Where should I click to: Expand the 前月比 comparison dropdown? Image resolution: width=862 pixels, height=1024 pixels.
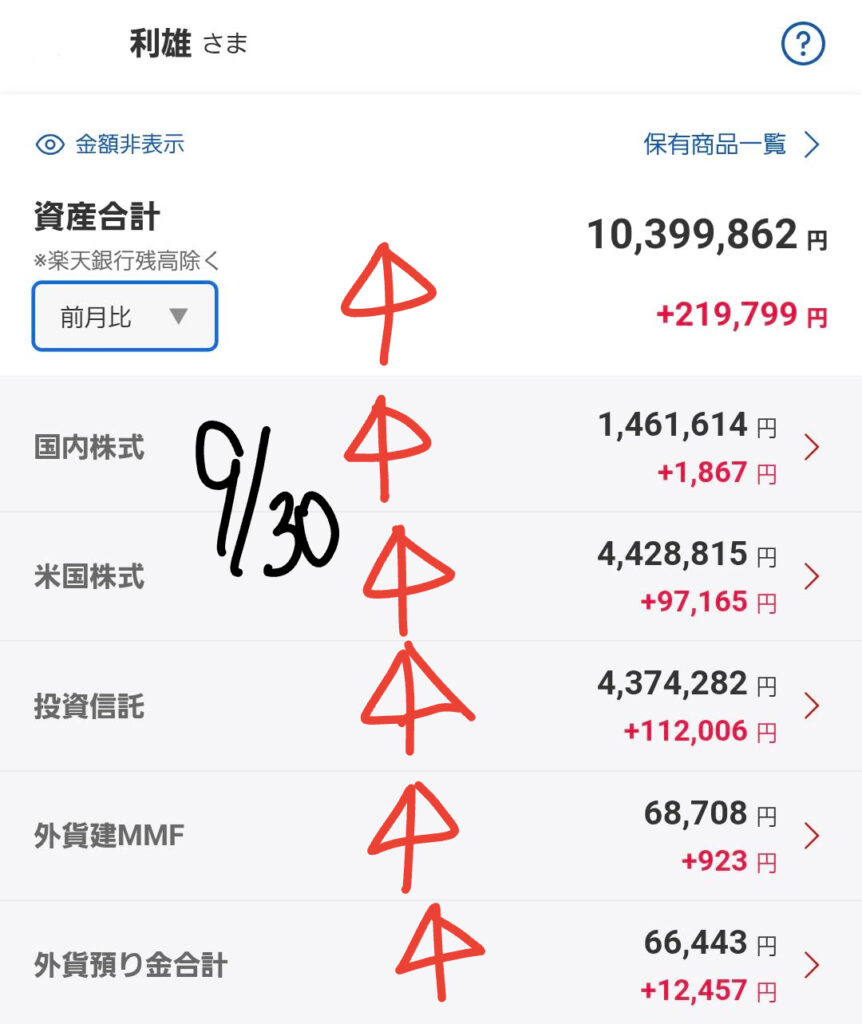tap(125, 317)
